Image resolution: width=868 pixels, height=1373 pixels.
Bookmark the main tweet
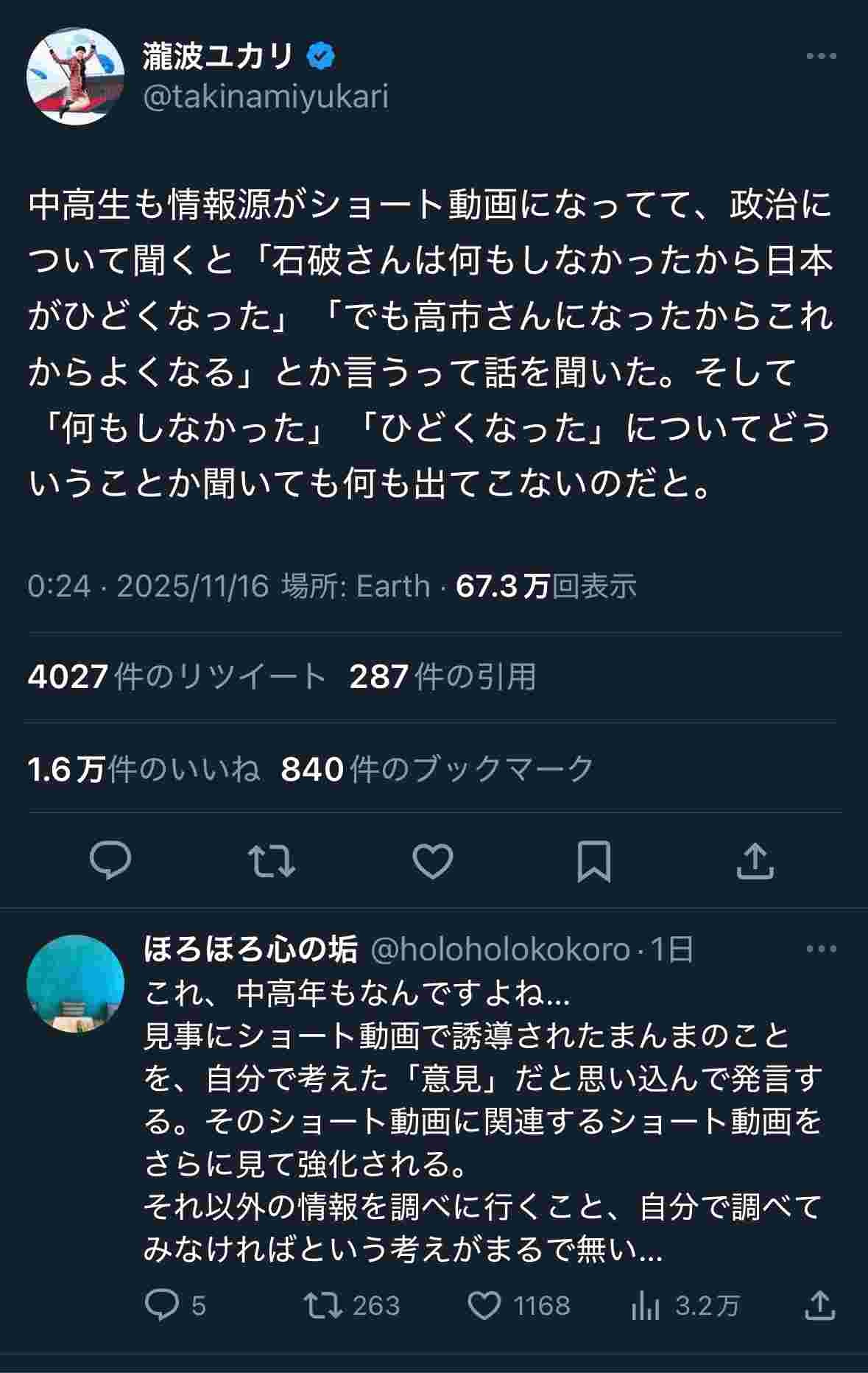[x=593, y=860]
